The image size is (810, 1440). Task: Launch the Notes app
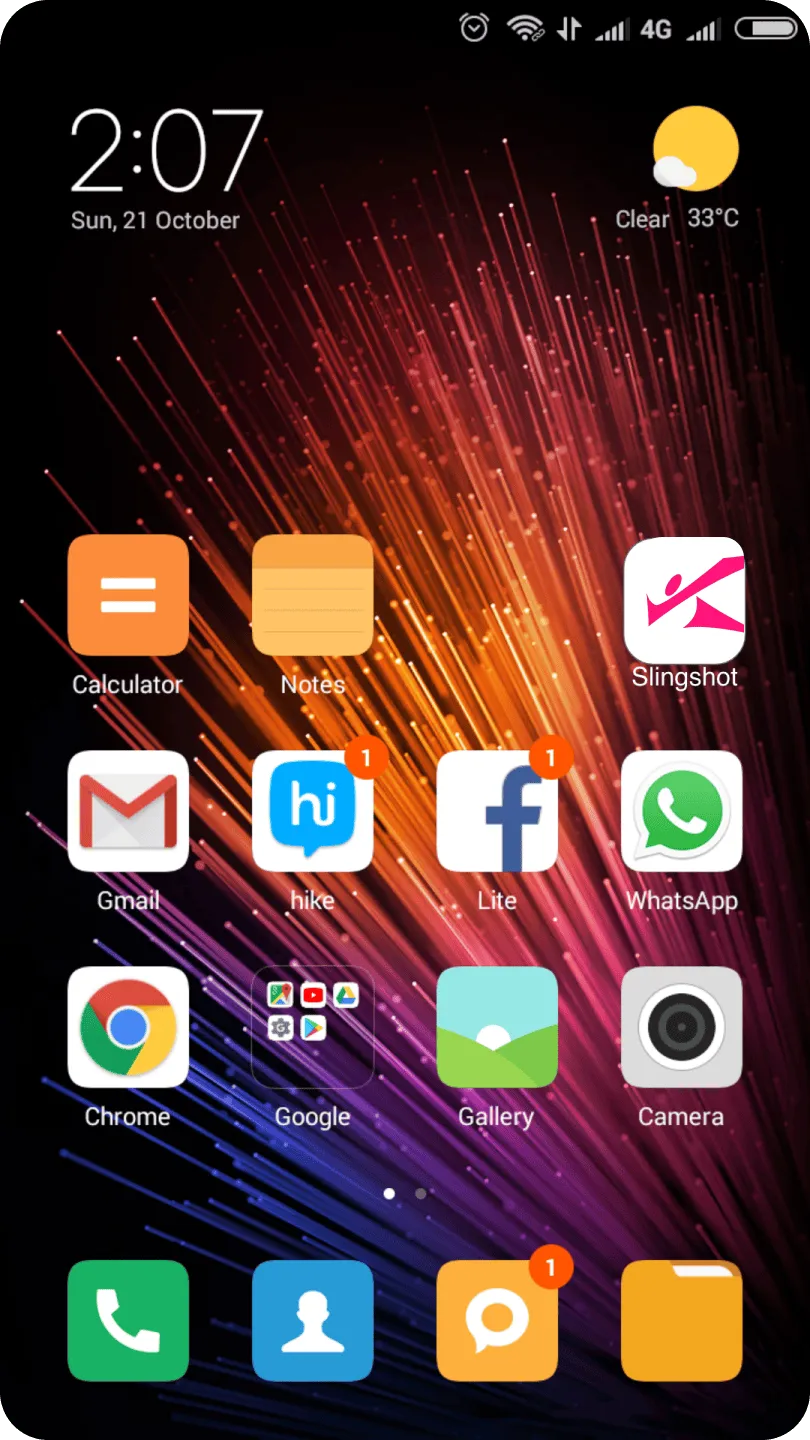(312, 596)
